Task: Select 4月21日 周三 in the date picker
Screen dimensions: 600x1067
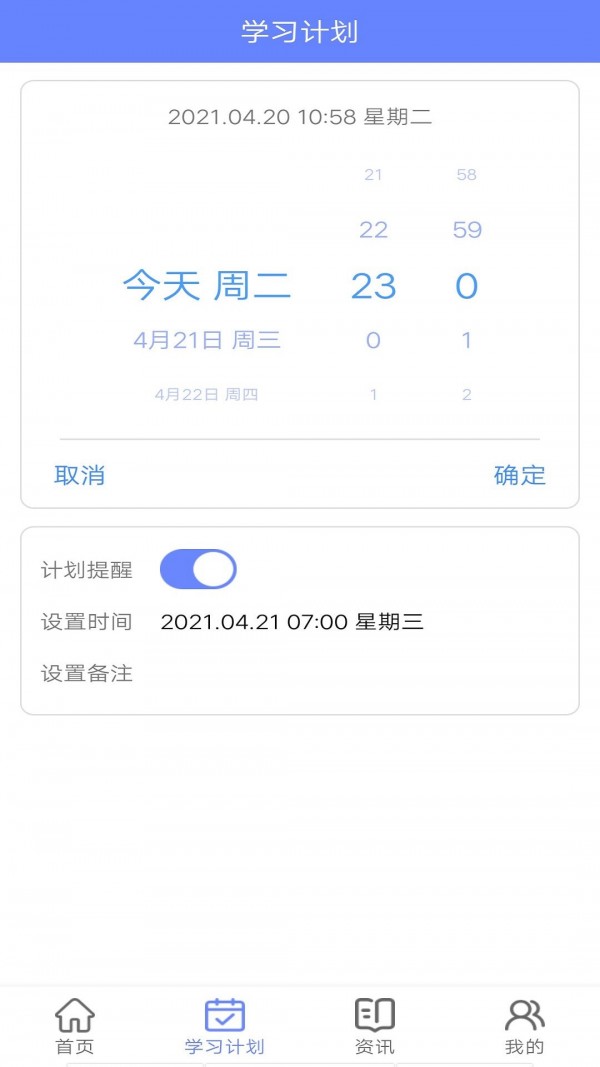Action: (207, 340)
